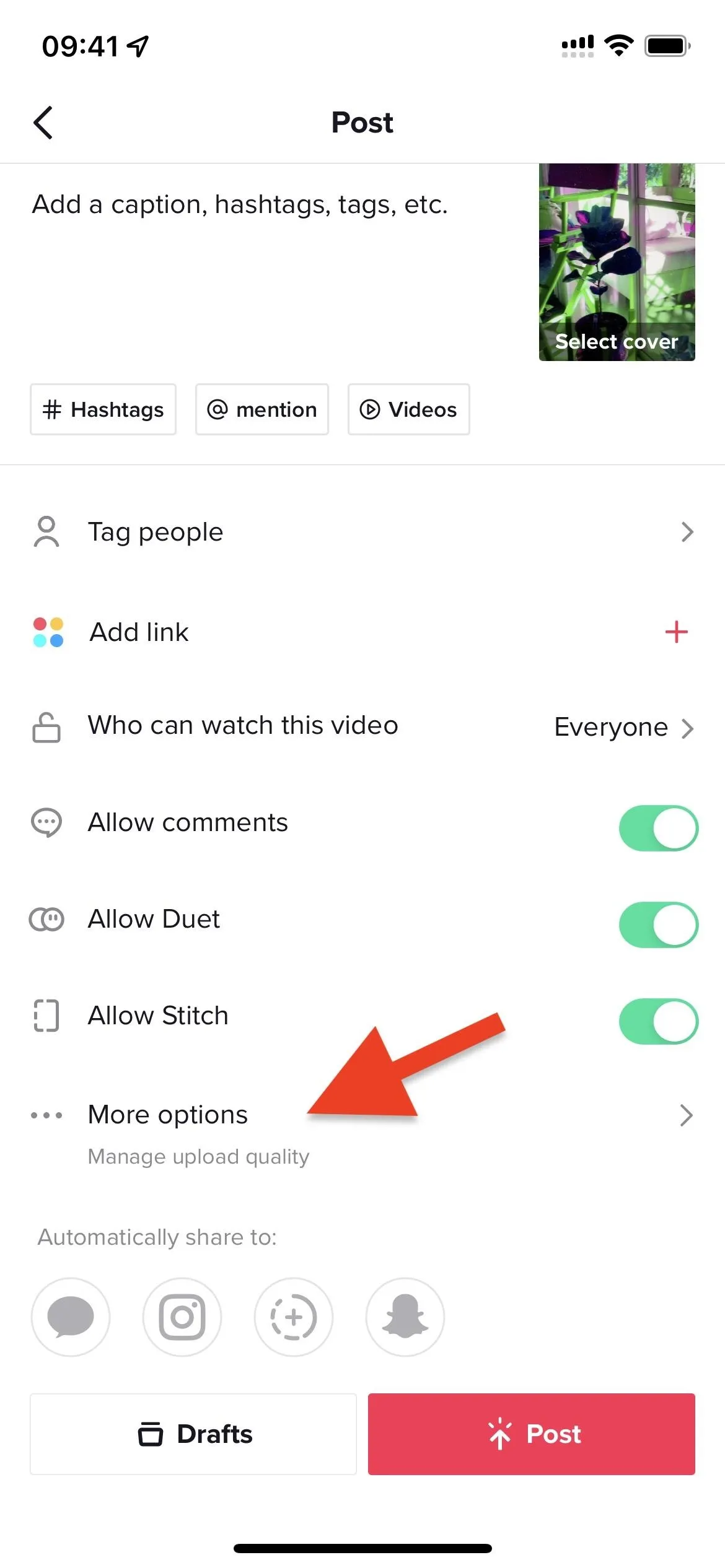Toggle Allow Stitch off
This screenshot has height=1568, width=725.
click(x=658, y=1021)
